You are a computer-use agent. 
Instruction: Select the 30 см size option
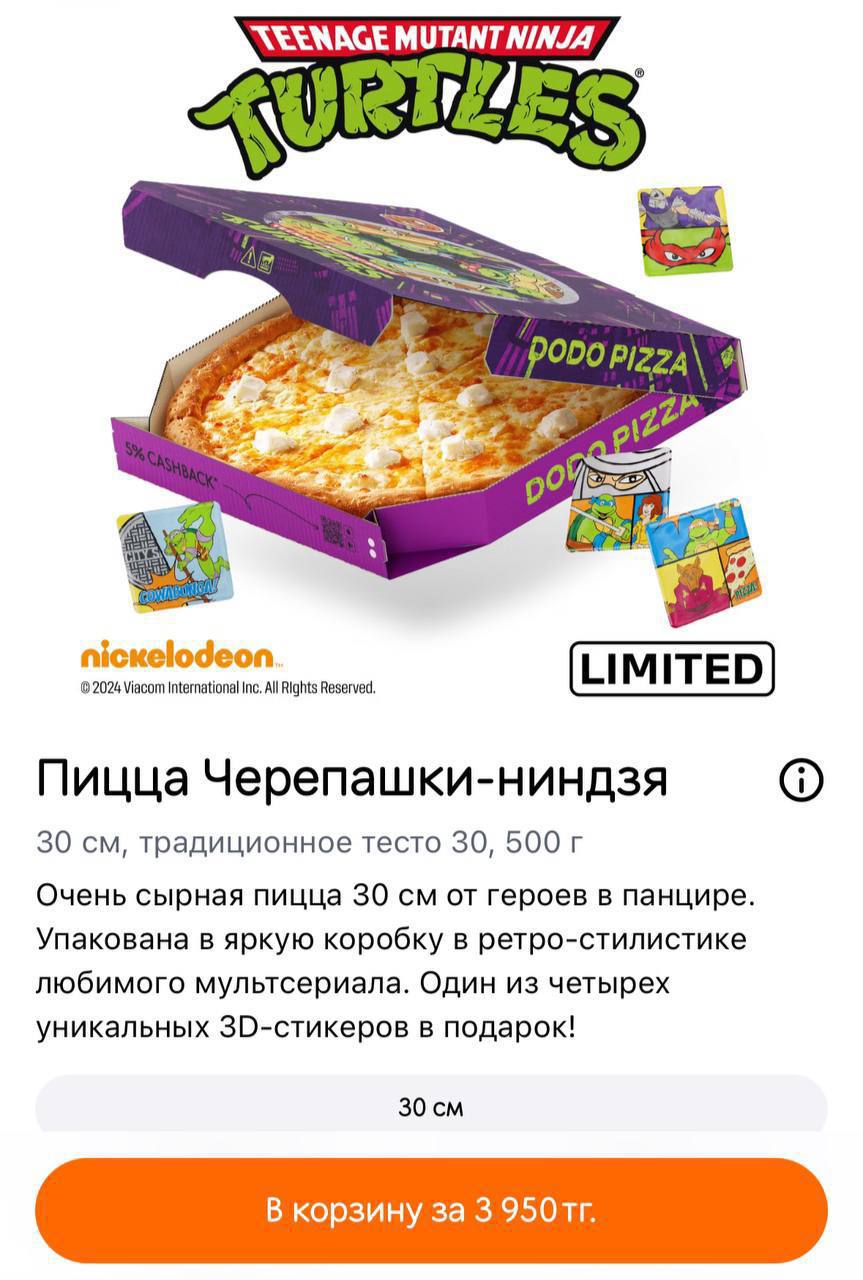point(431,1107)
